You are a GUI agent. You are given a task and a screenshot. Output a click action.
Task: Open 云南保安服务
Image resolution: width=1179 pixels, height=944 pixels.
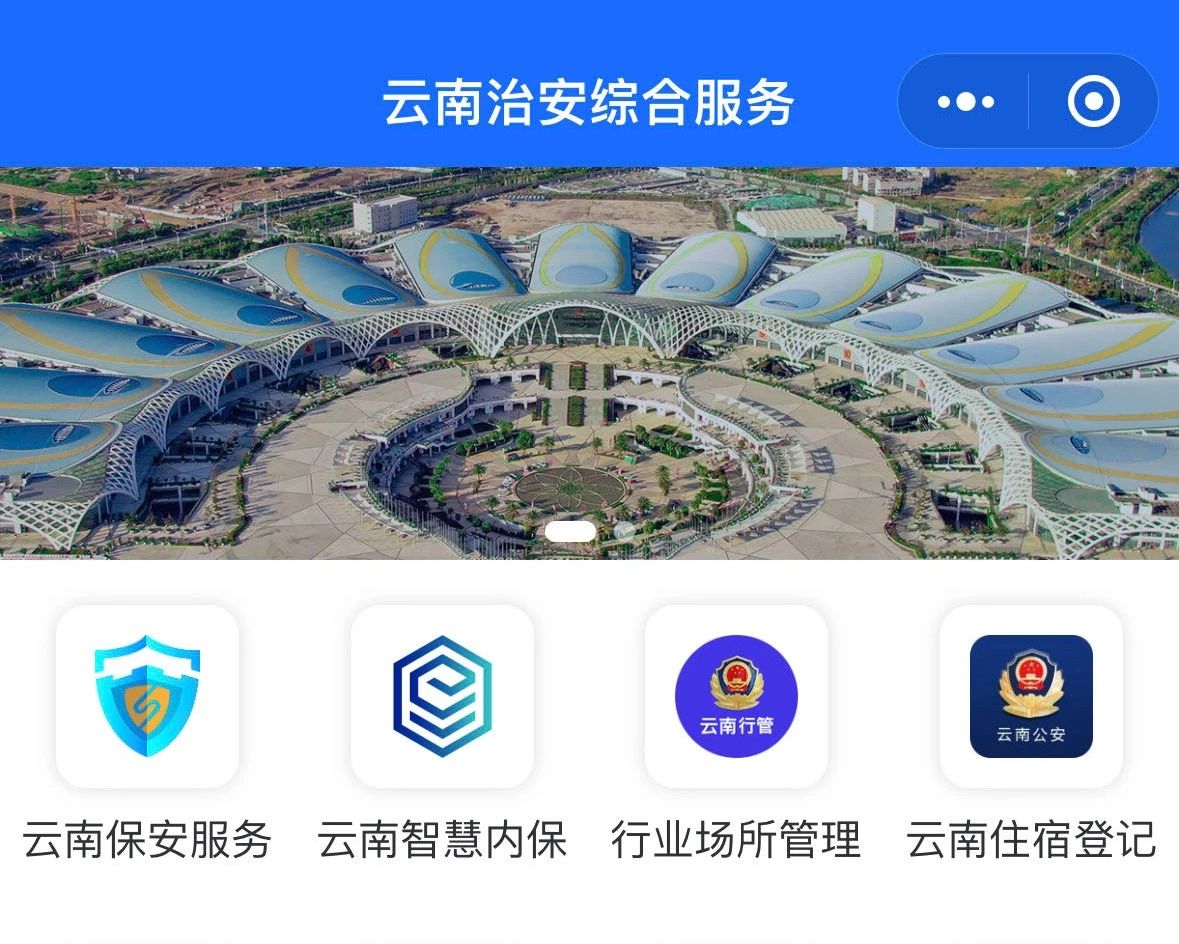click(147, 696)
